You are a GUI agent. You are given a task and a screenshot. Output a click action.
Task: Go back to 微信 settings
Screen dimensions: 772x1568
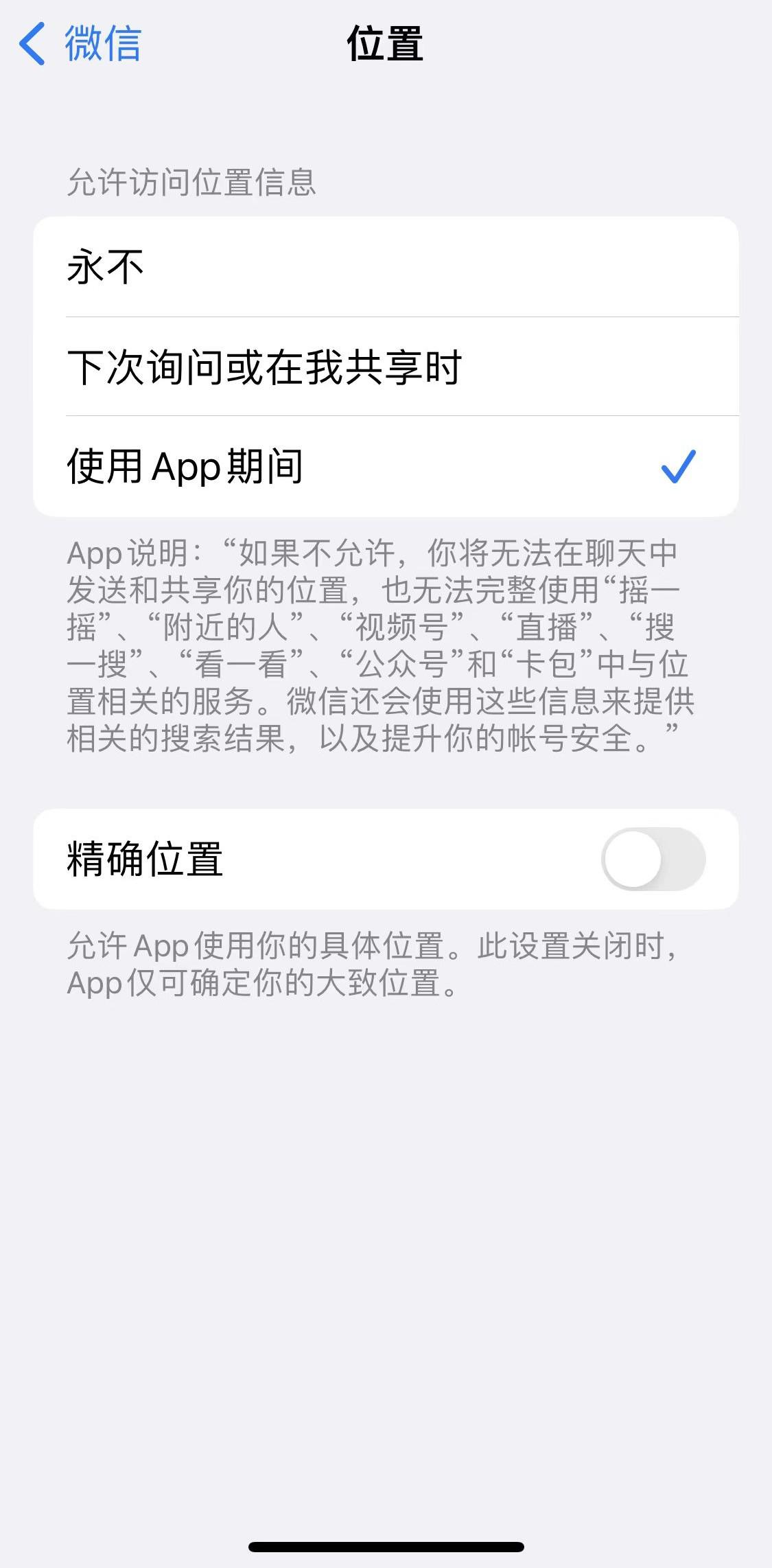(80, 44)
